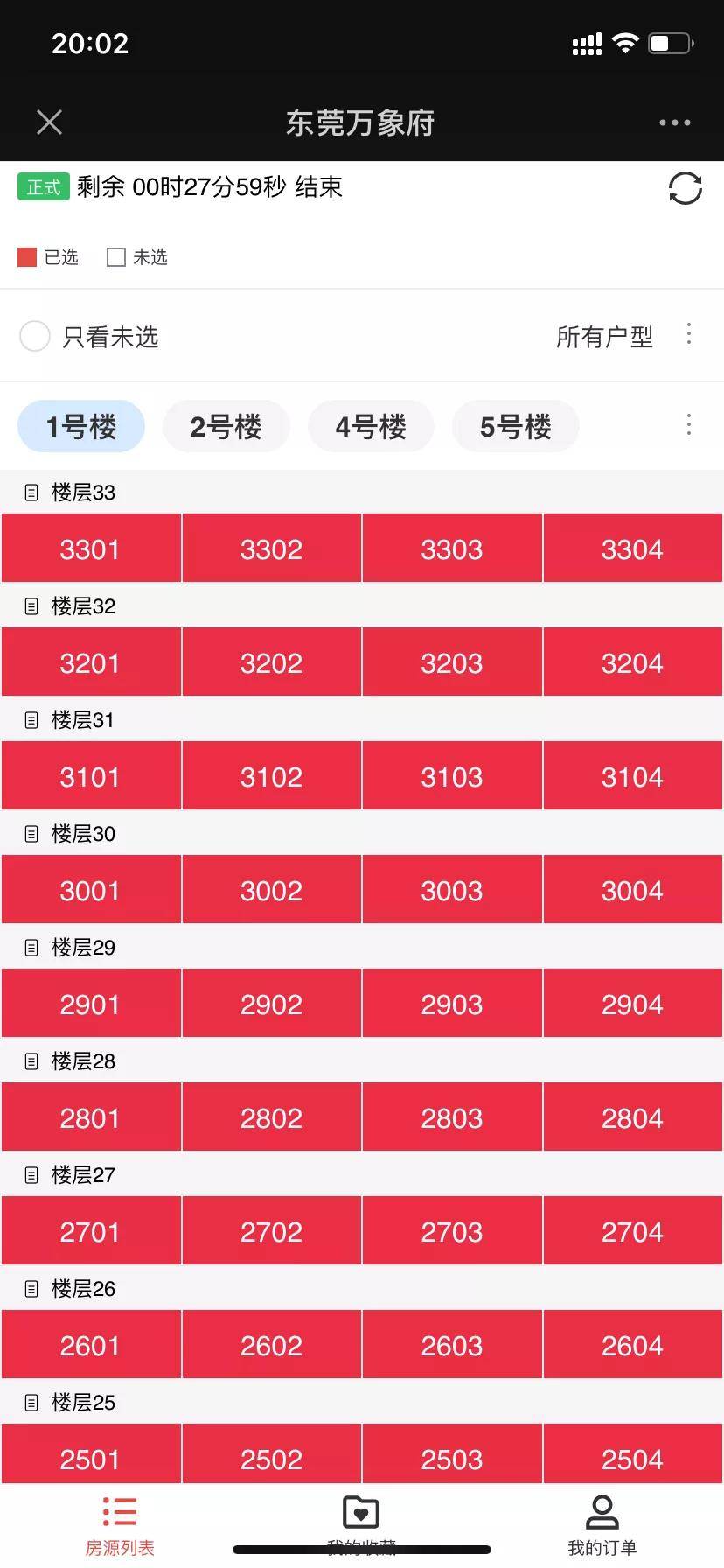Switch to 5号楼 building
The width and height of the screenshot is (724, 1568).
pyautogui.click(x=515, y=427)
